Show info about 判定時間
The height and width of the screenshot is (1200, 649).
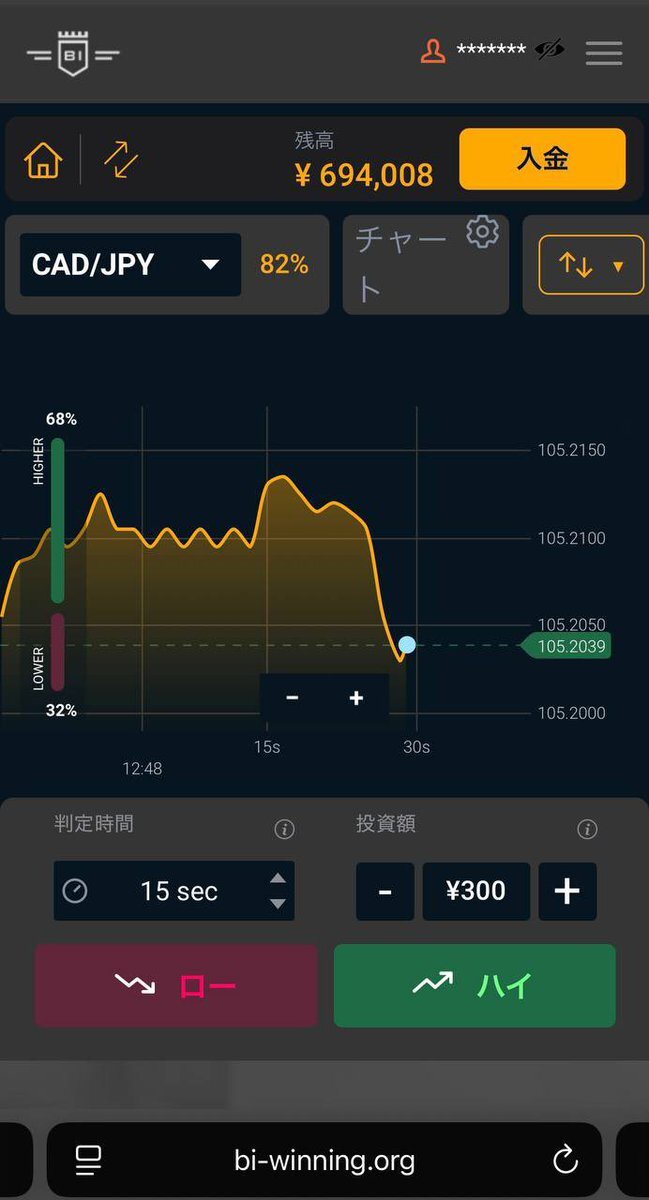pyautogui.click(x=284, y=829)
